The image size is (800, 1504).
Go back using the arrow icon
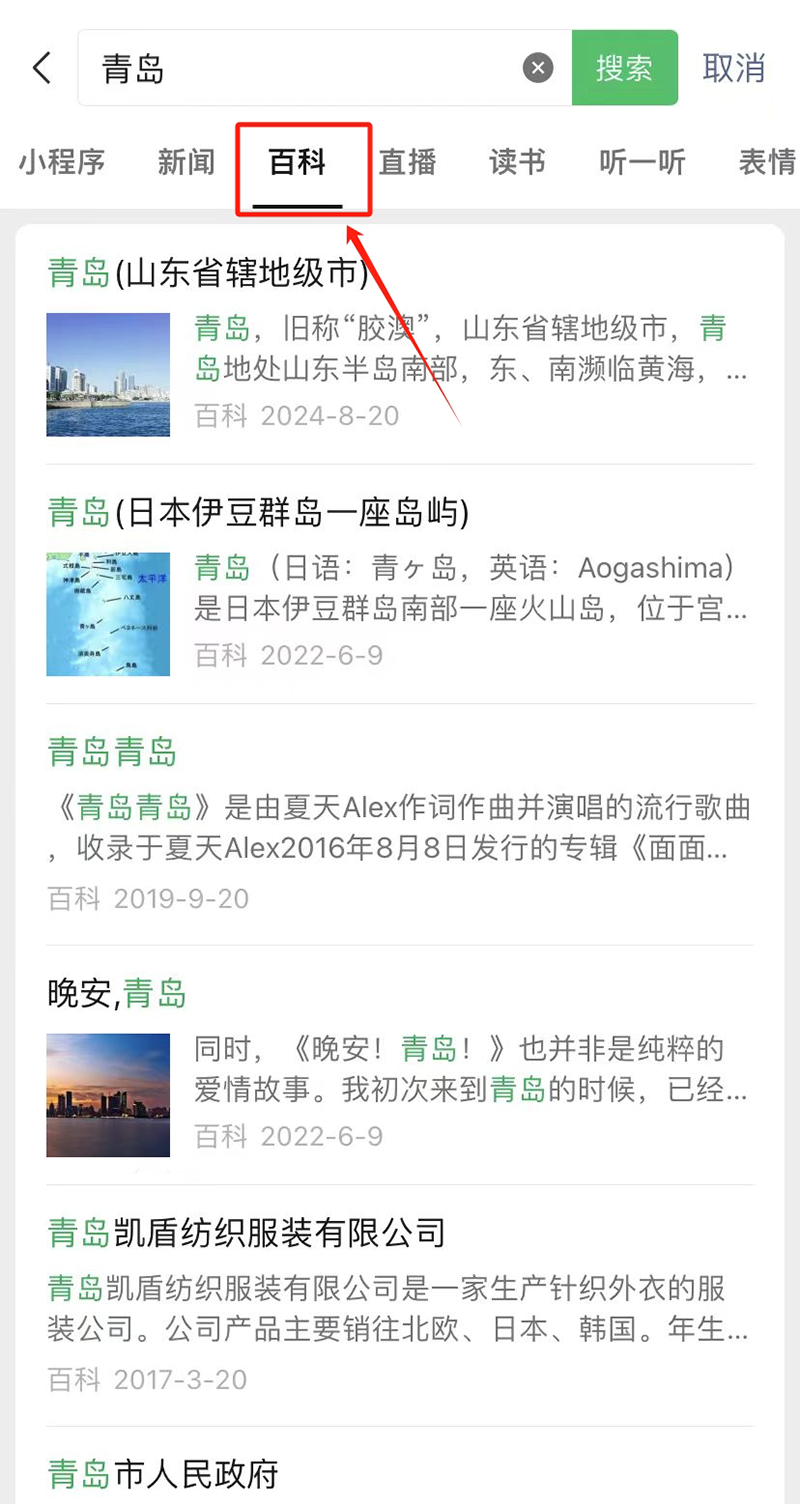pos(42,68)
